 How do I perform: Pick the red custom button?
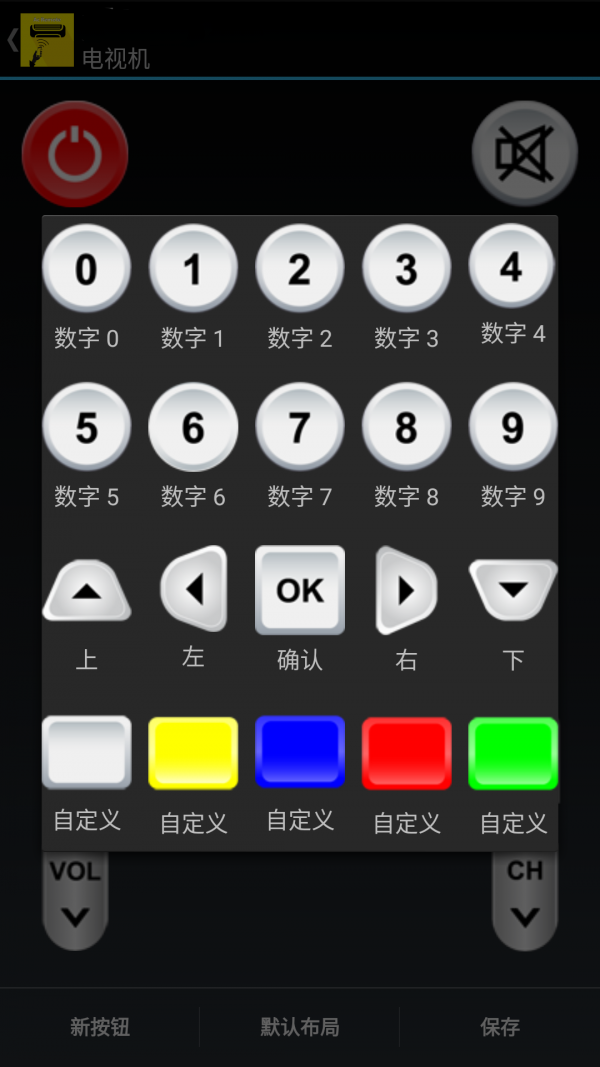tap(406, 752)
